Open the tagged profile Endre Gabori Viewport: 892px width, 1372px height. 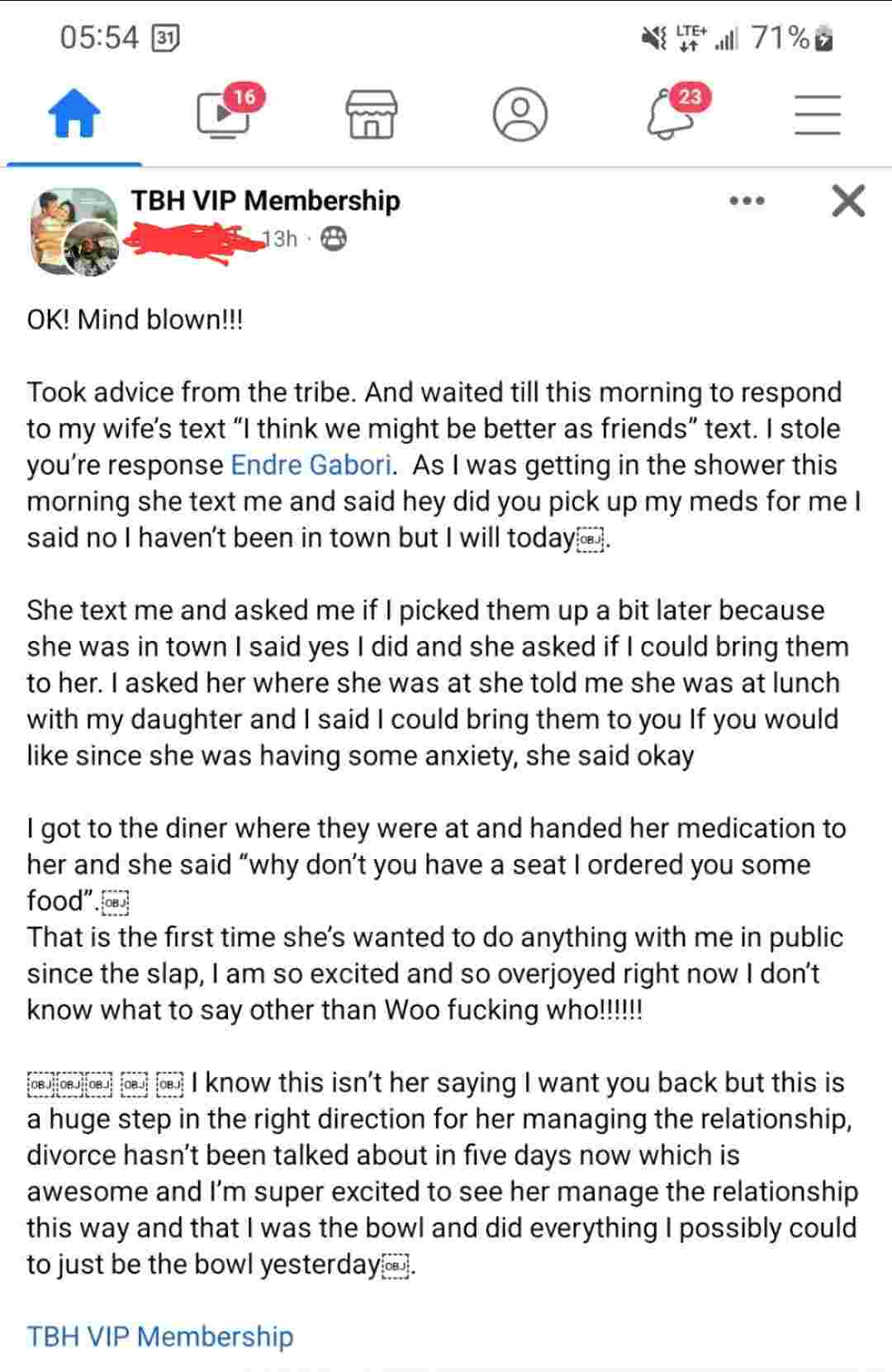click(311, 465)
